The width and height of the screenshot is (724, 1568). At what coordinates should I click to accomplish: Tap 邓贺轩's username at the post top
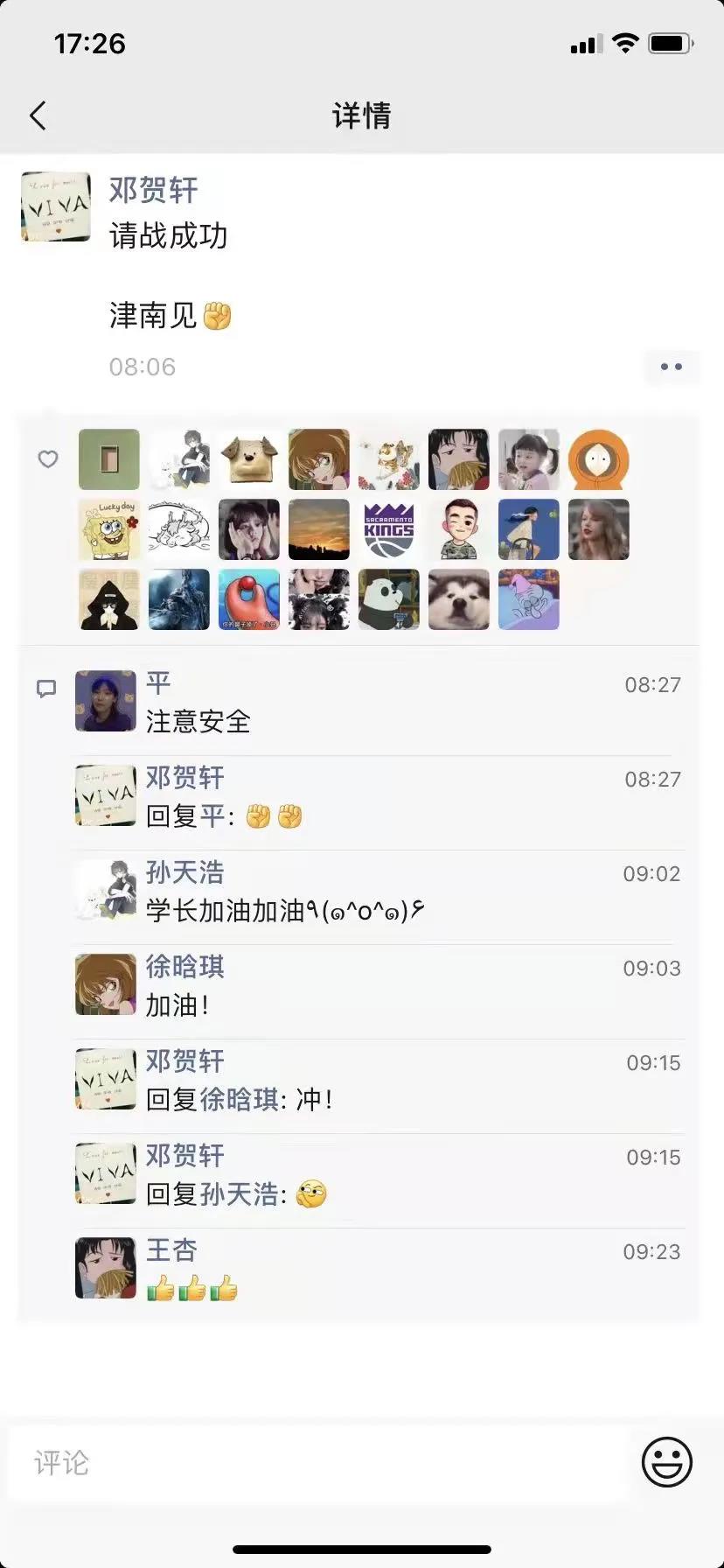(154, 190)
